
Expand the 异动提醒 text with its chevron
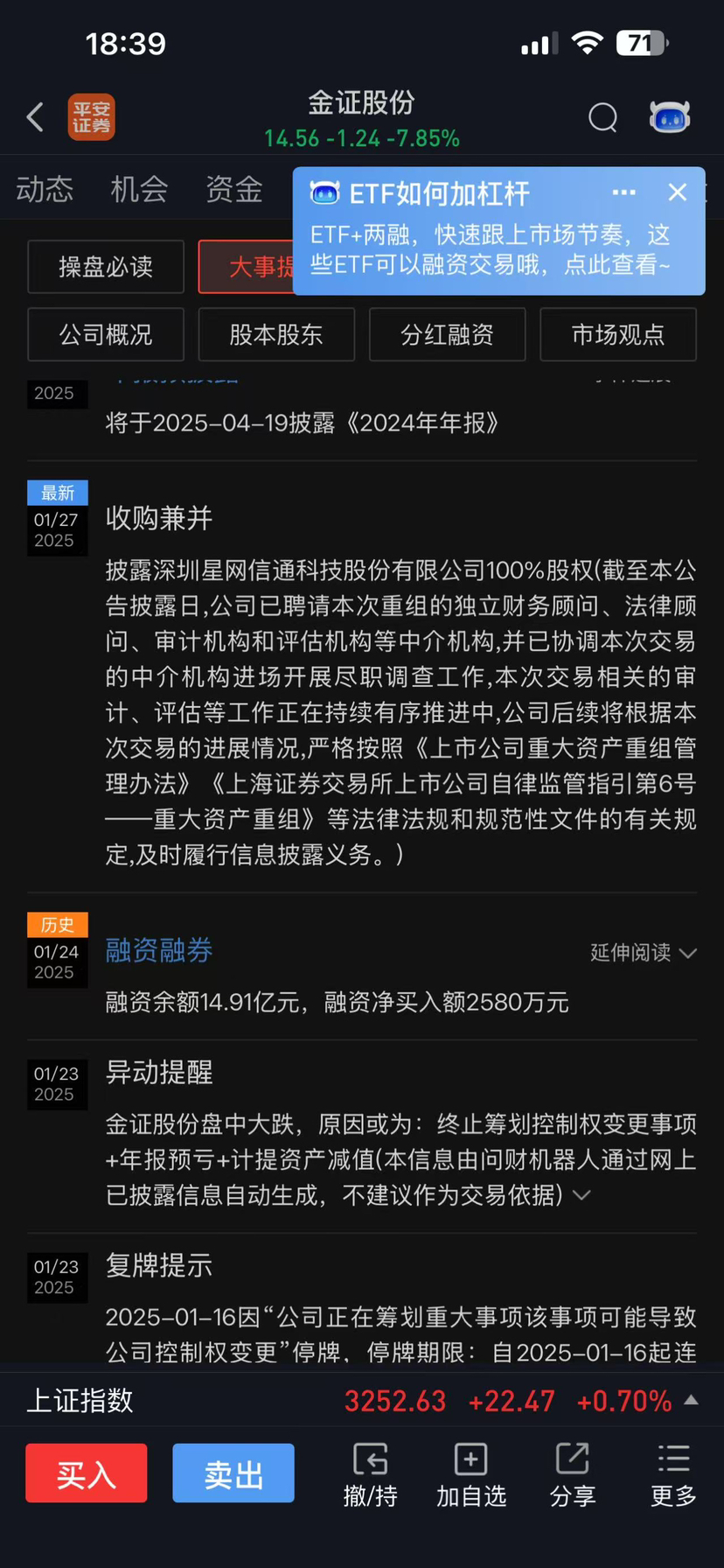(x=581, y=1195)
